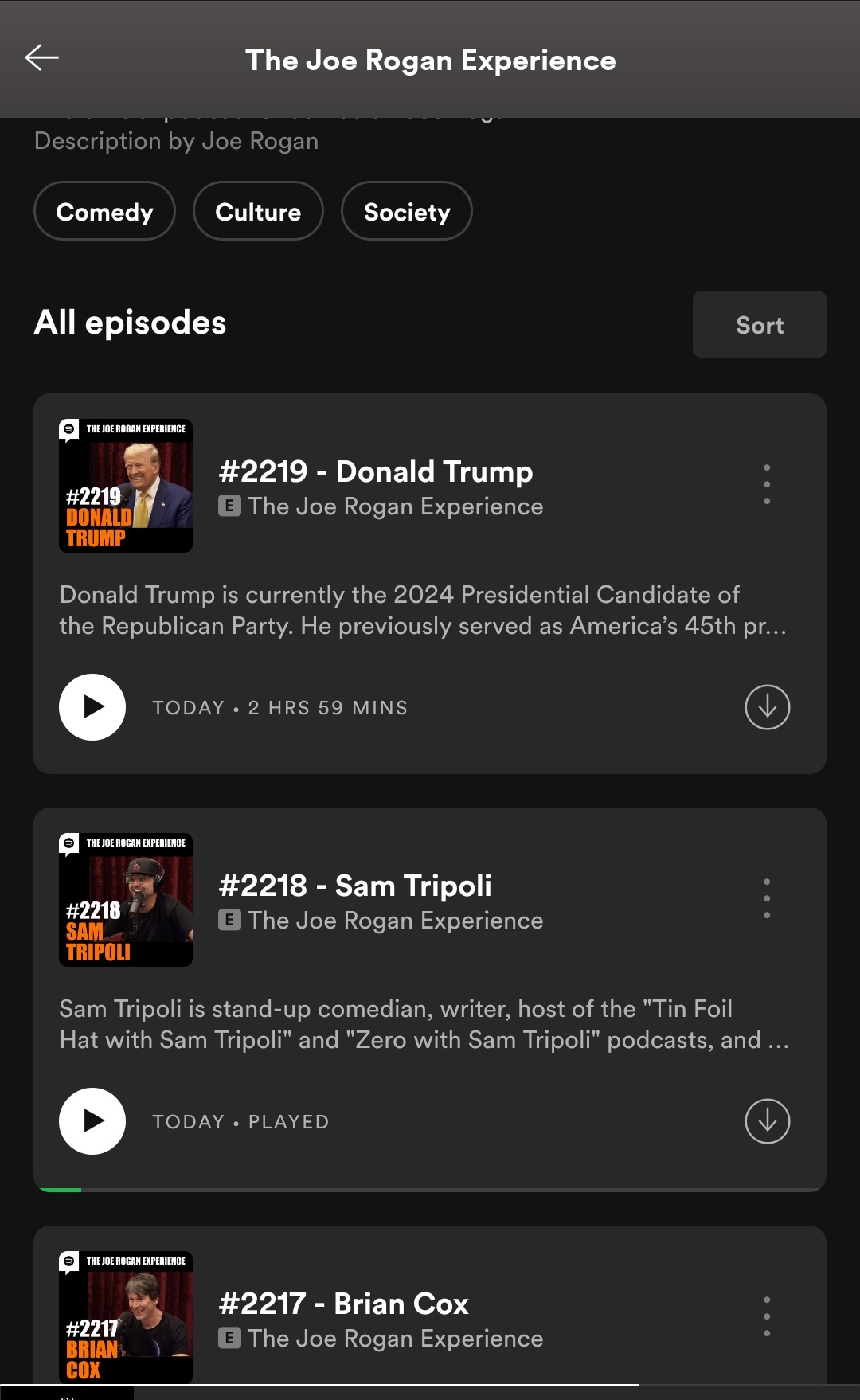Go back from the podcast page
The width and height of the screenshot is (860, 1400).
pos(41,58)
